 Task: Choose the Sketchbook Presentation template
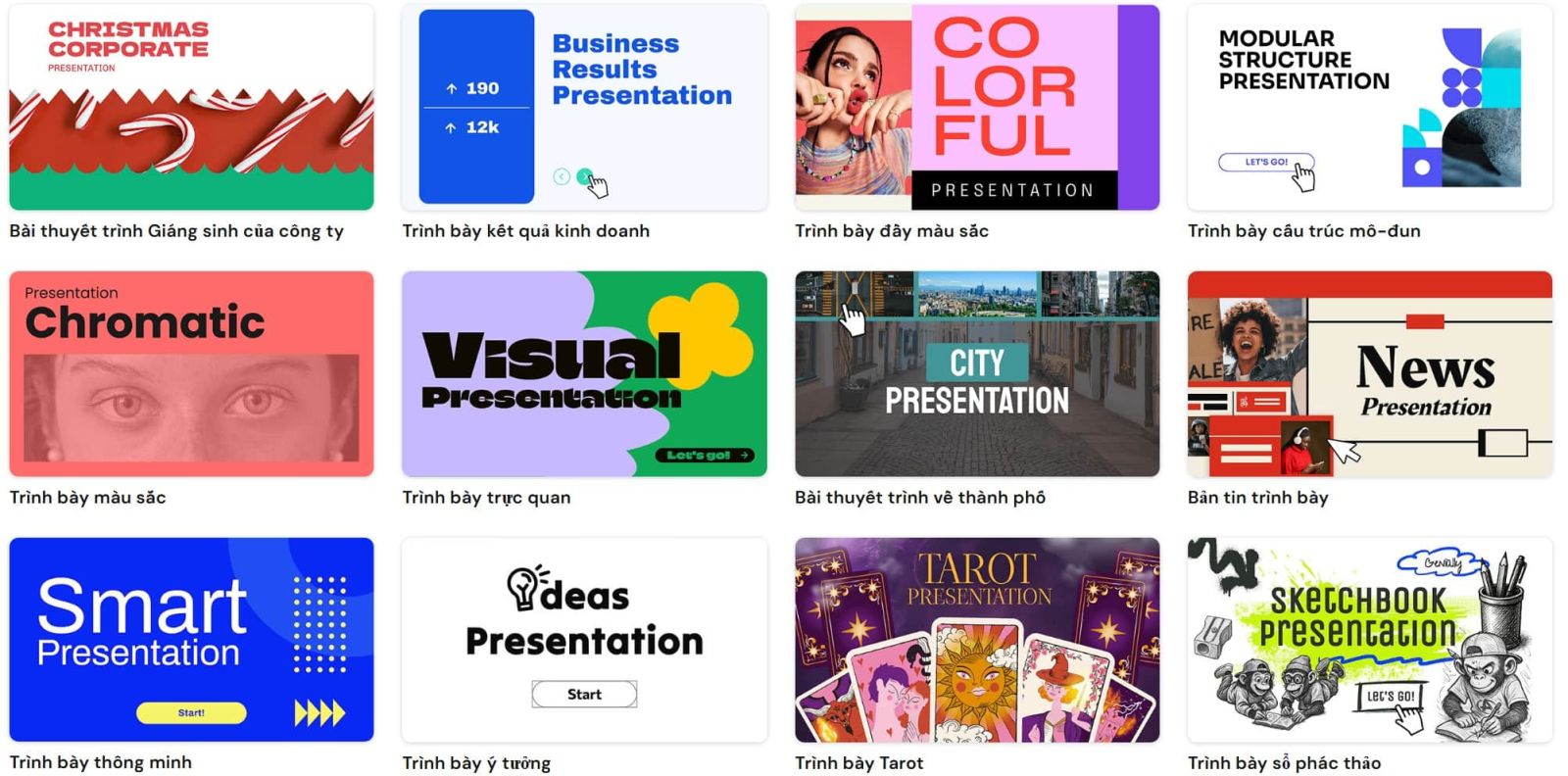pyautogui.click(x=1369, y=640)
